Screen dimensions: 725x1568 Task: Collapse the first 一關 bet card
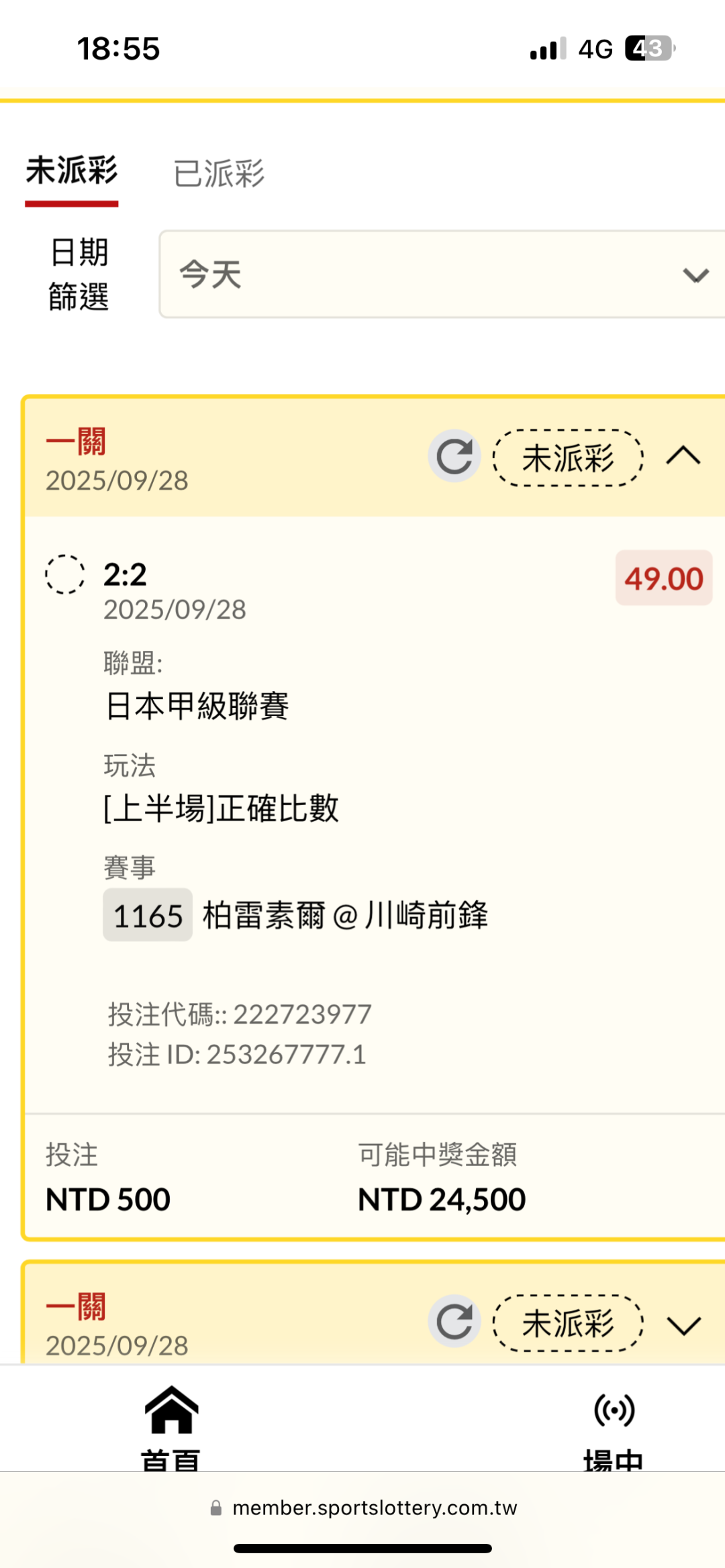[x=683, y=456]
